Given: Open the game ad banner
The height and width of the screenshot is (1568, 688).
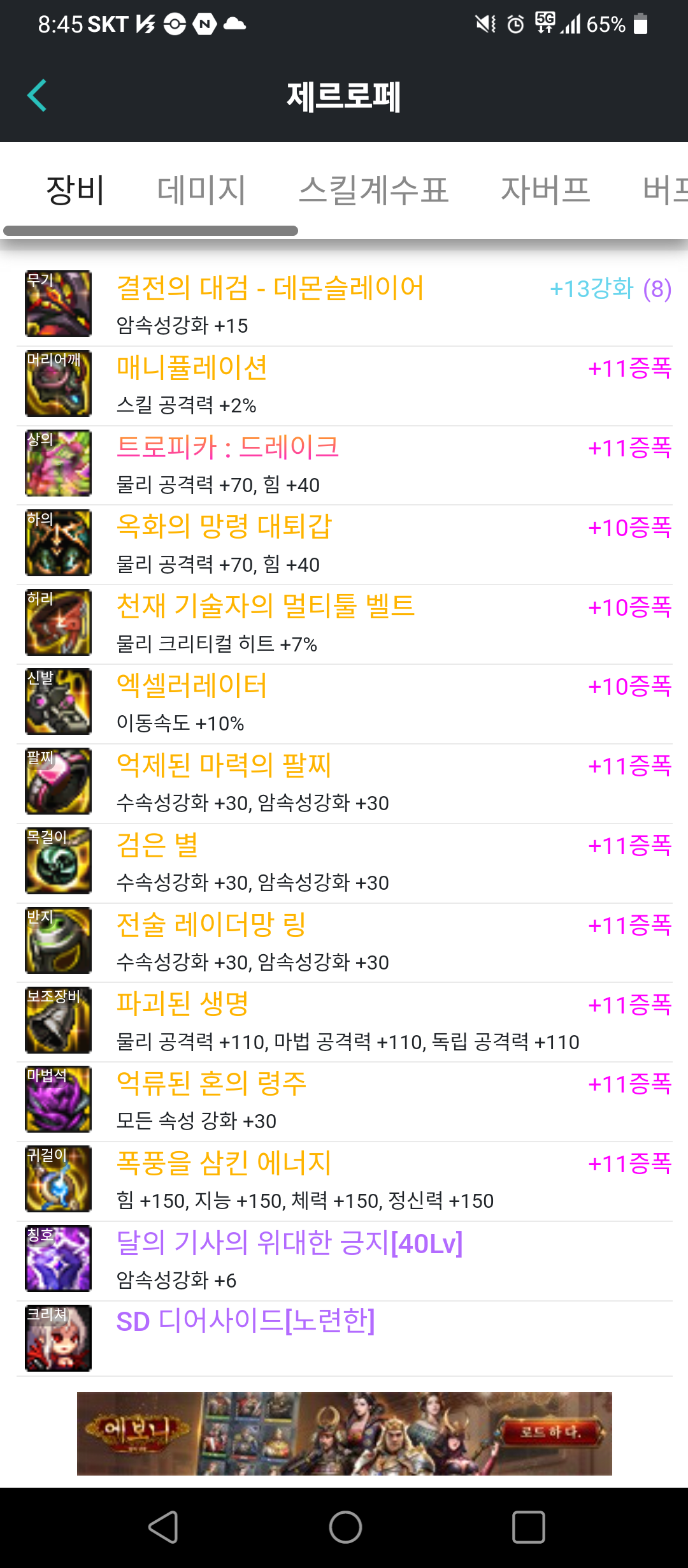Looking at the screenshot, I should [x=344, y=1434].
